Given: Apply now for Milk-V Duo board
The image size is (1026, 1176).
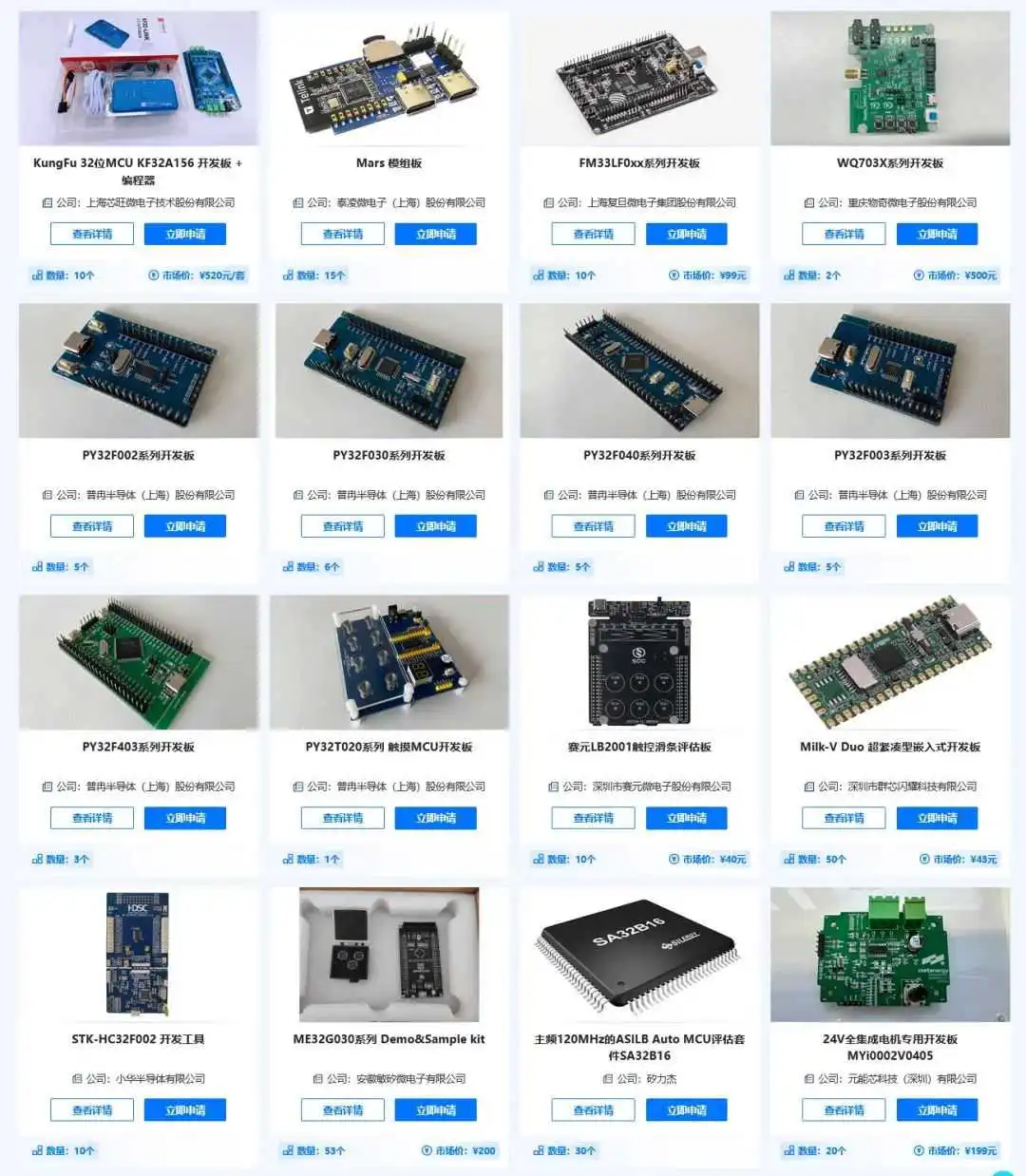Looking at the screenshot, I should 937,818.
